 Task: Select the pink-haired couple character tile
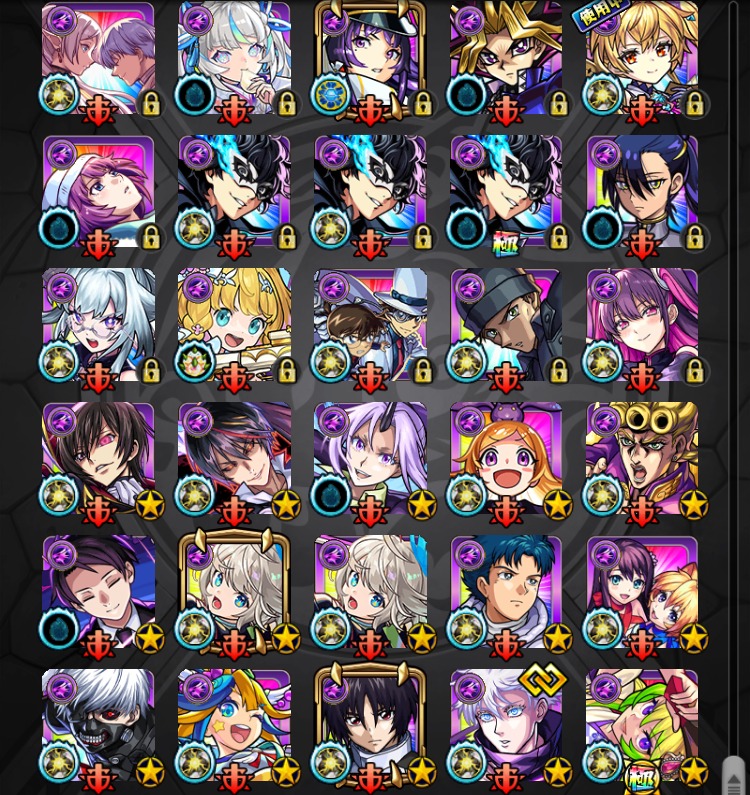(98, 60)
